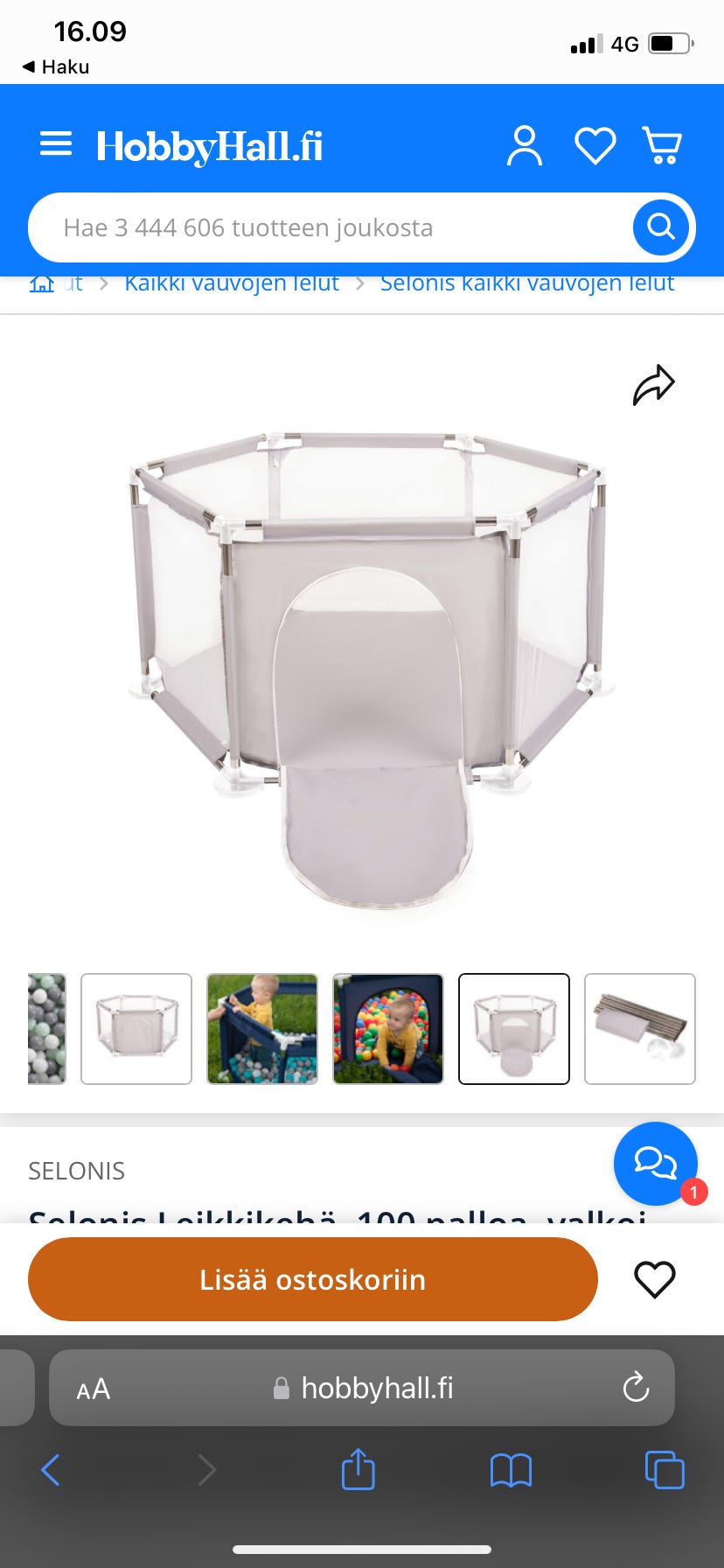Open the "Kaikki vauvojen lelut" breadcrumb

(232, 284)
